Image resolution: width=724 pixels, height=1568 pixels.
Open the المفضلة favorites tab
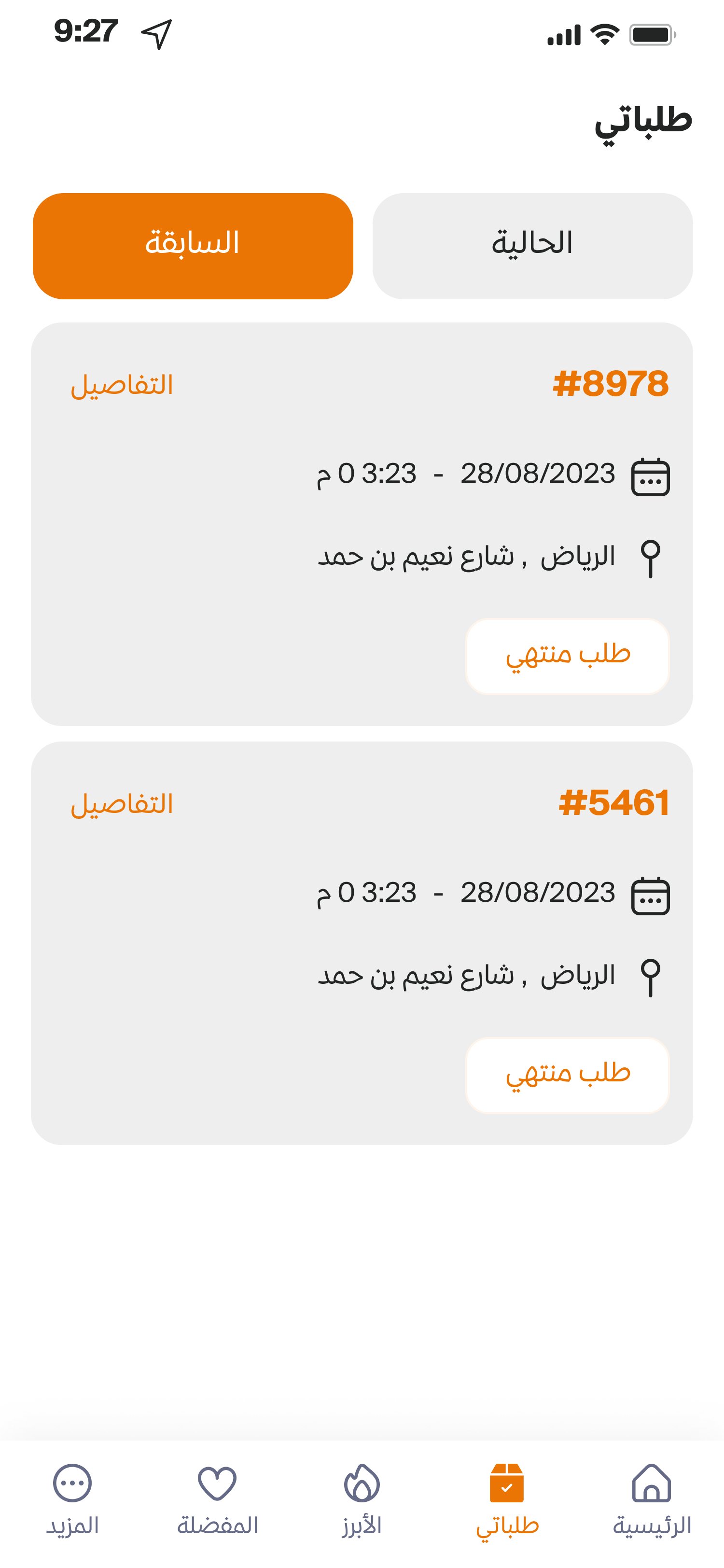(217, 1498)
